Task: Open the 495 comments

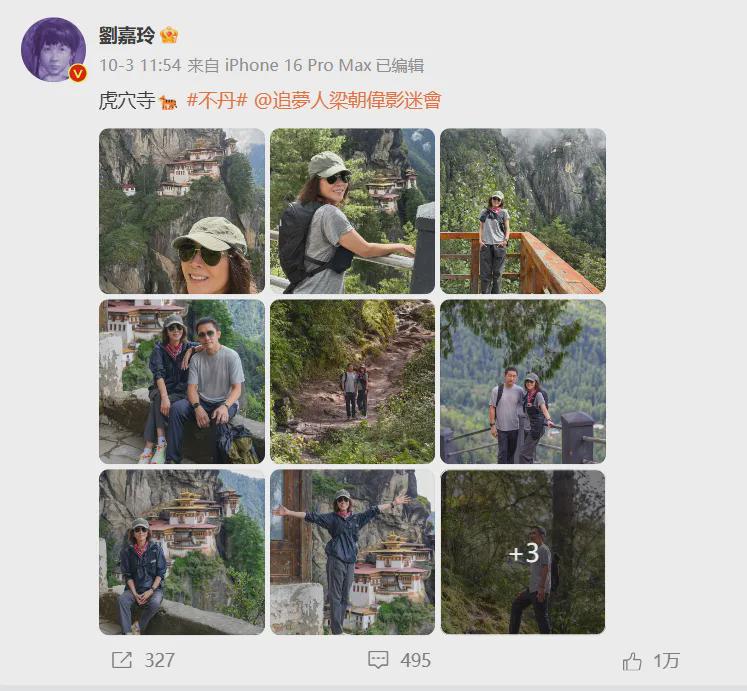Action: point(399,660)
